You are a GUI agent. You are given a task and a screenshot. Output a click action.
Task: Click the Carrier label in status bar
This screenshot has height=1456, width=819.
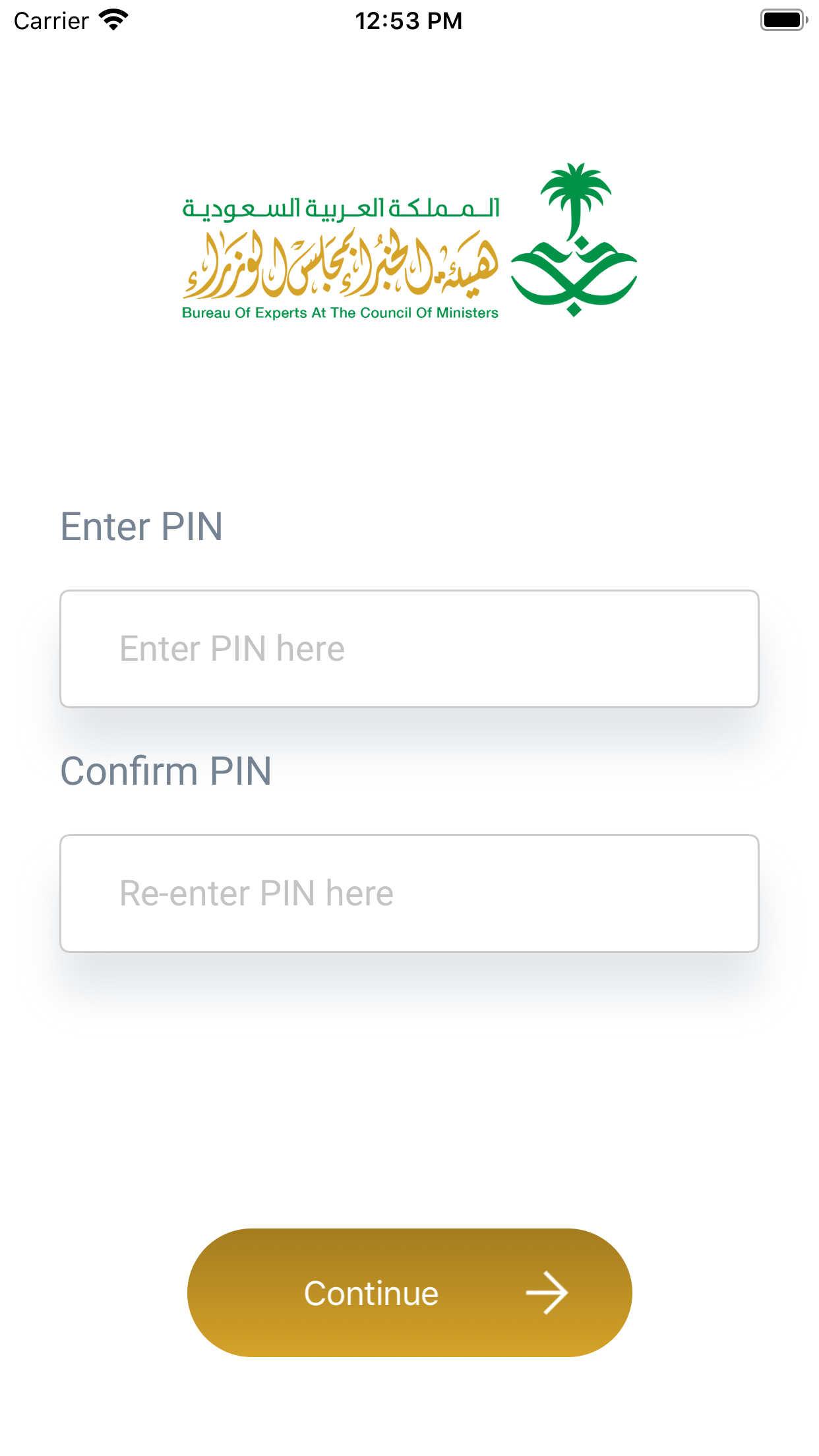tap(49, 20)
